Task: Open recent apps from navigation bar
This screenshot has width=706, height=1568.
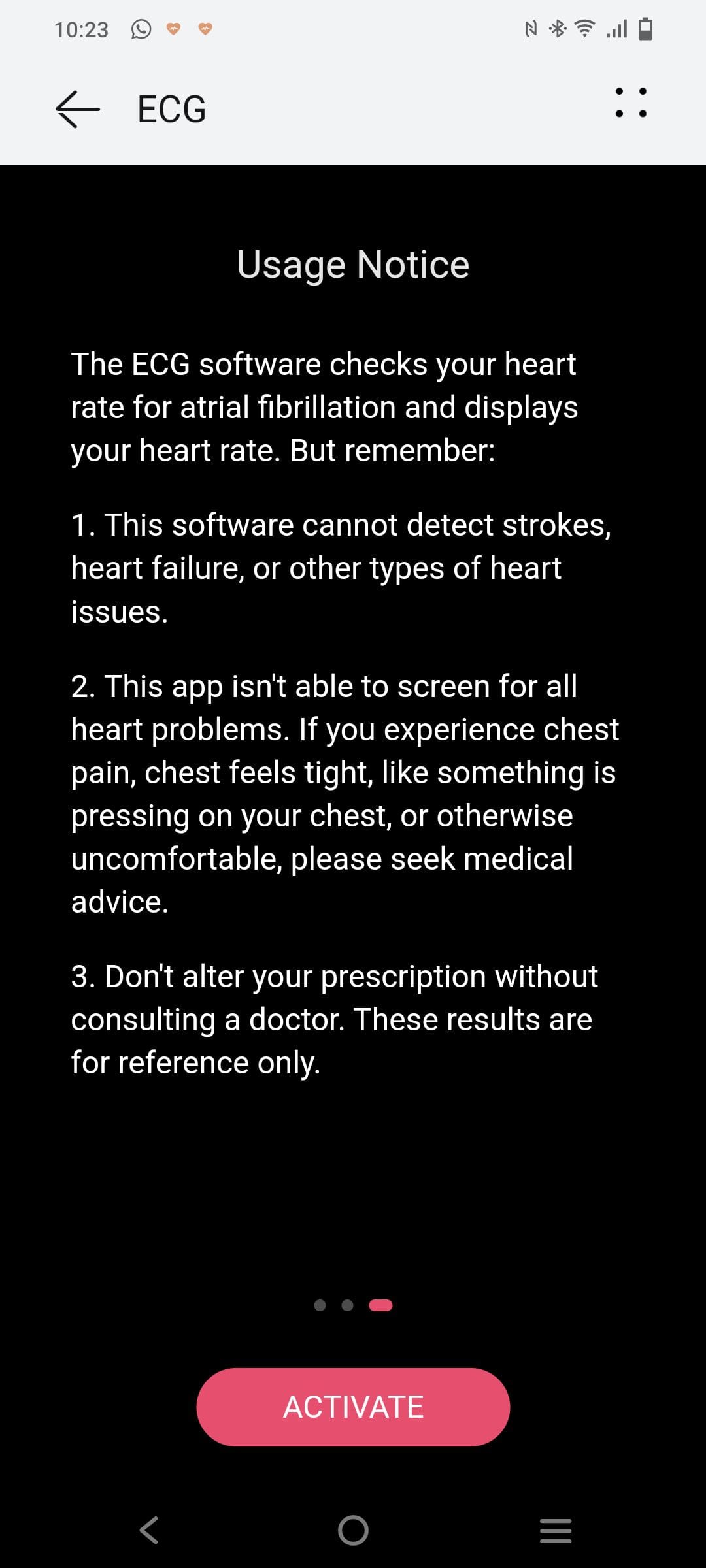Action: pyautogui.click(x=556, y=1530)
